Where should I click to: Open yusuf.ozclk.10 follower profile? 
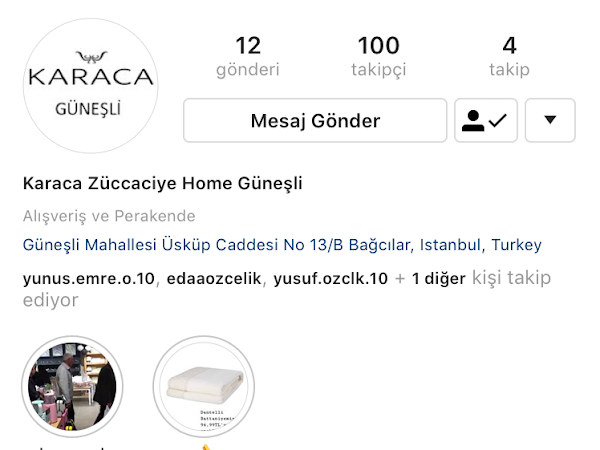tap(330, 279)
